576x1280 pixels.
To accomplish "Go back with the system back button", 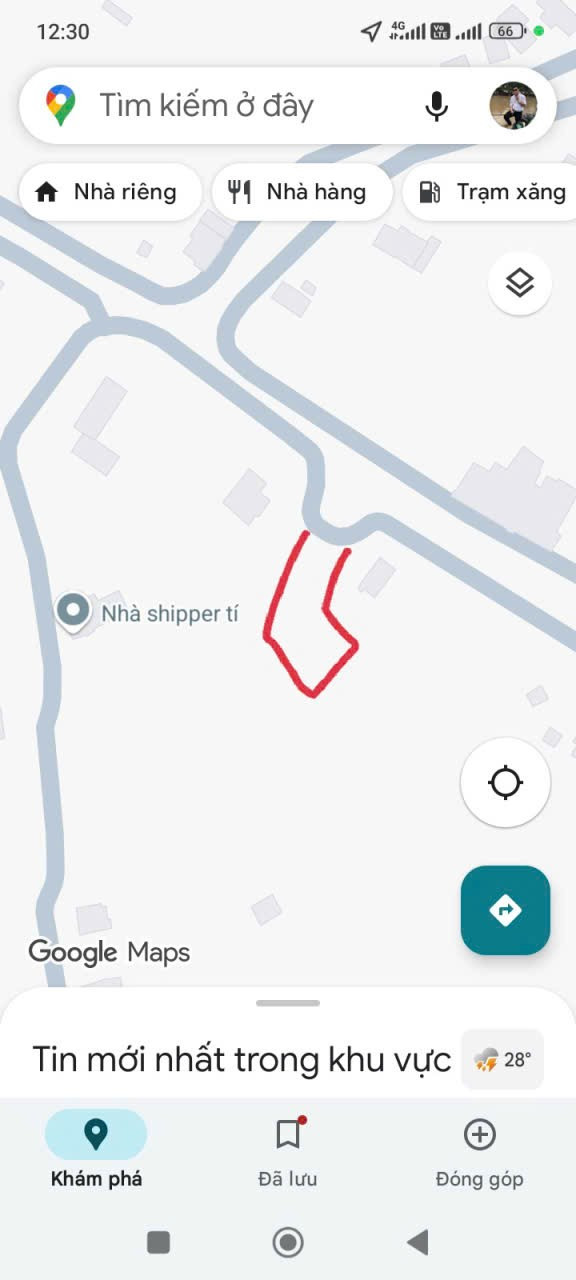I will pyautogui.click(x=418, y=1242).
